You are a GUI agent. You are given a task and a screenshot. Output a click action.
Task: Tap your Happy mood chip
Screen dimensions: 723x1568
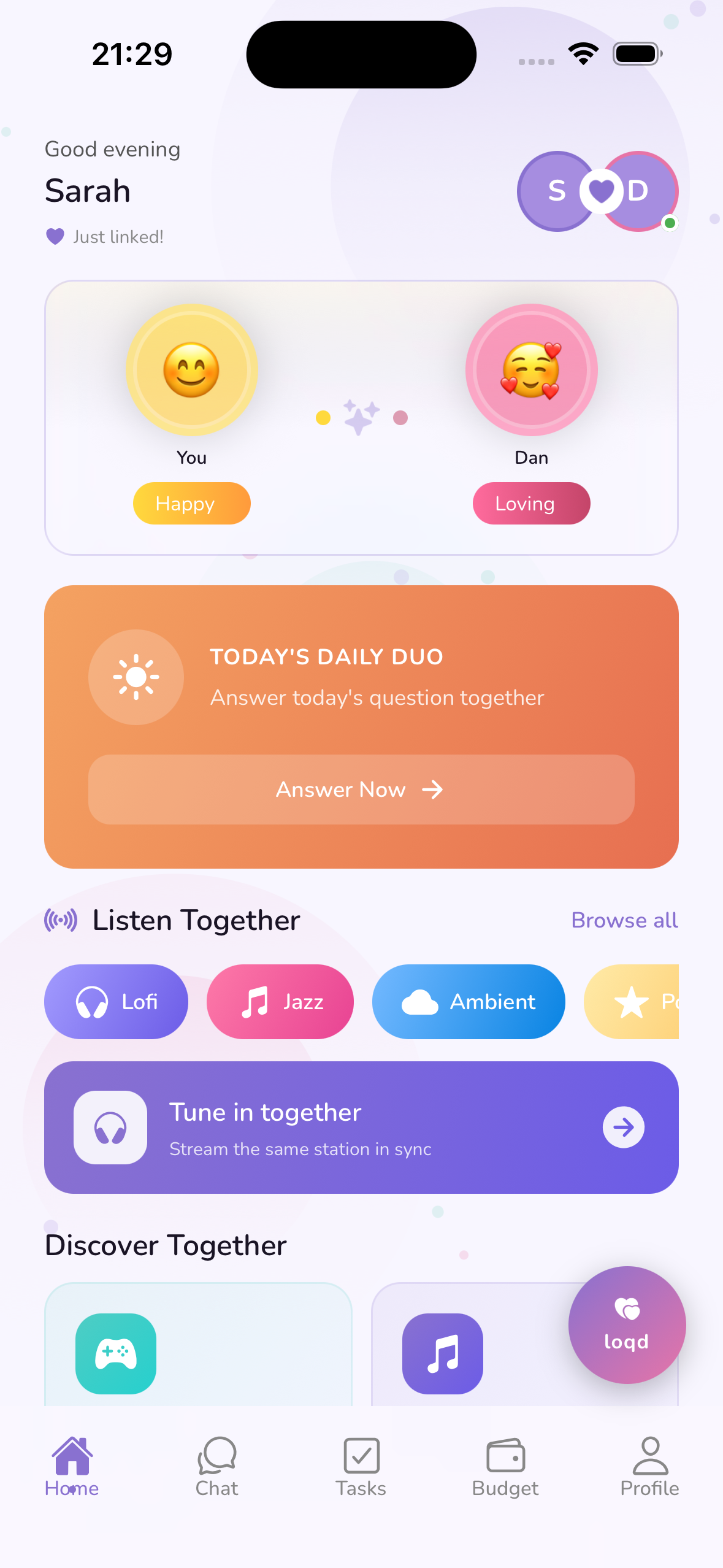click(191, 504)
